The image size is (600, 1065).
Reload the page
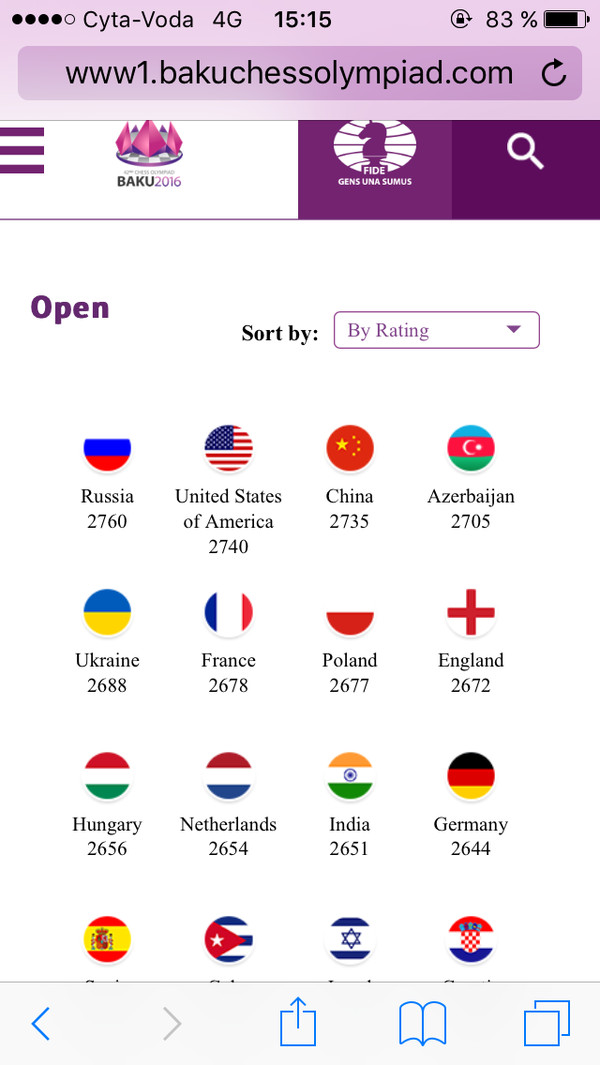553,73
